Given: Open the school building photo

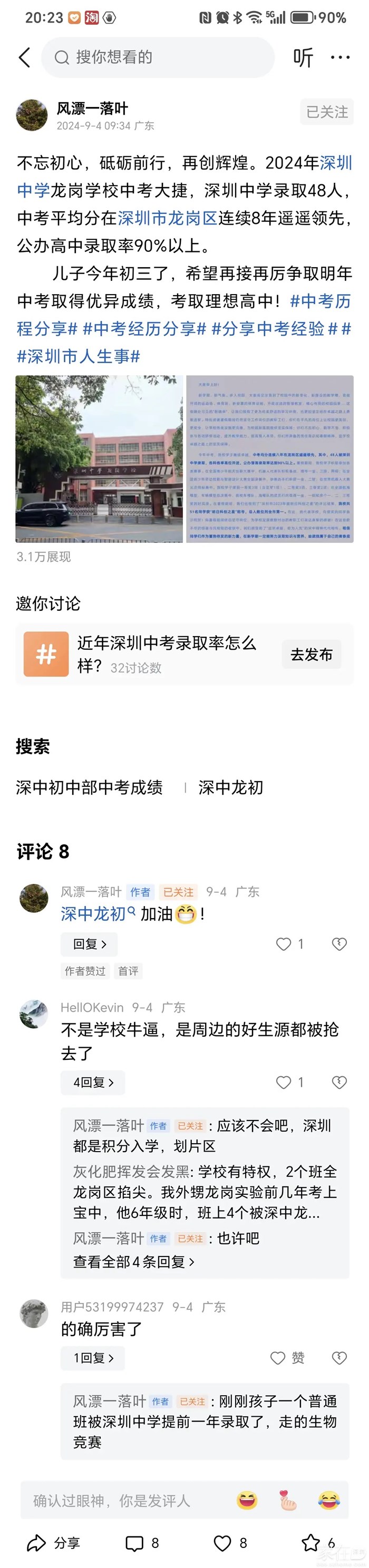Looking at the screenshot, I should pos(99,459).
